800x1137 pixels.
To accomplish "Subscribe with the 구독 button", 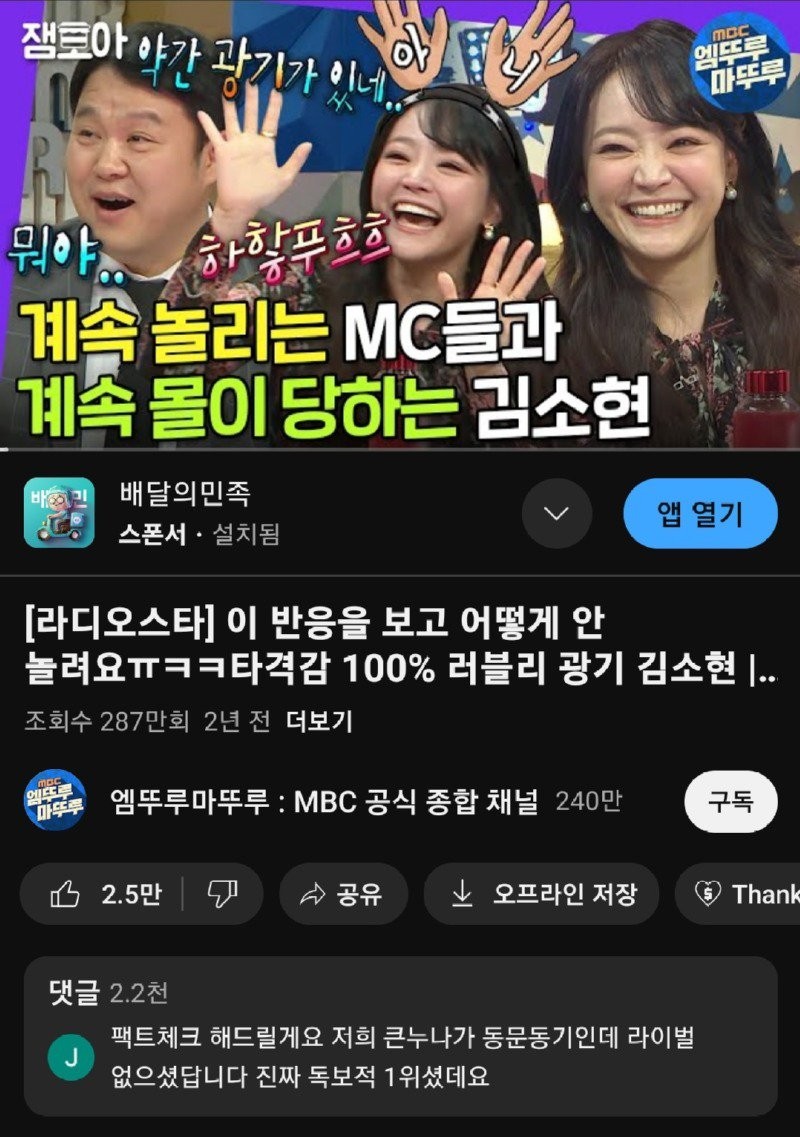I will (730, 801).
